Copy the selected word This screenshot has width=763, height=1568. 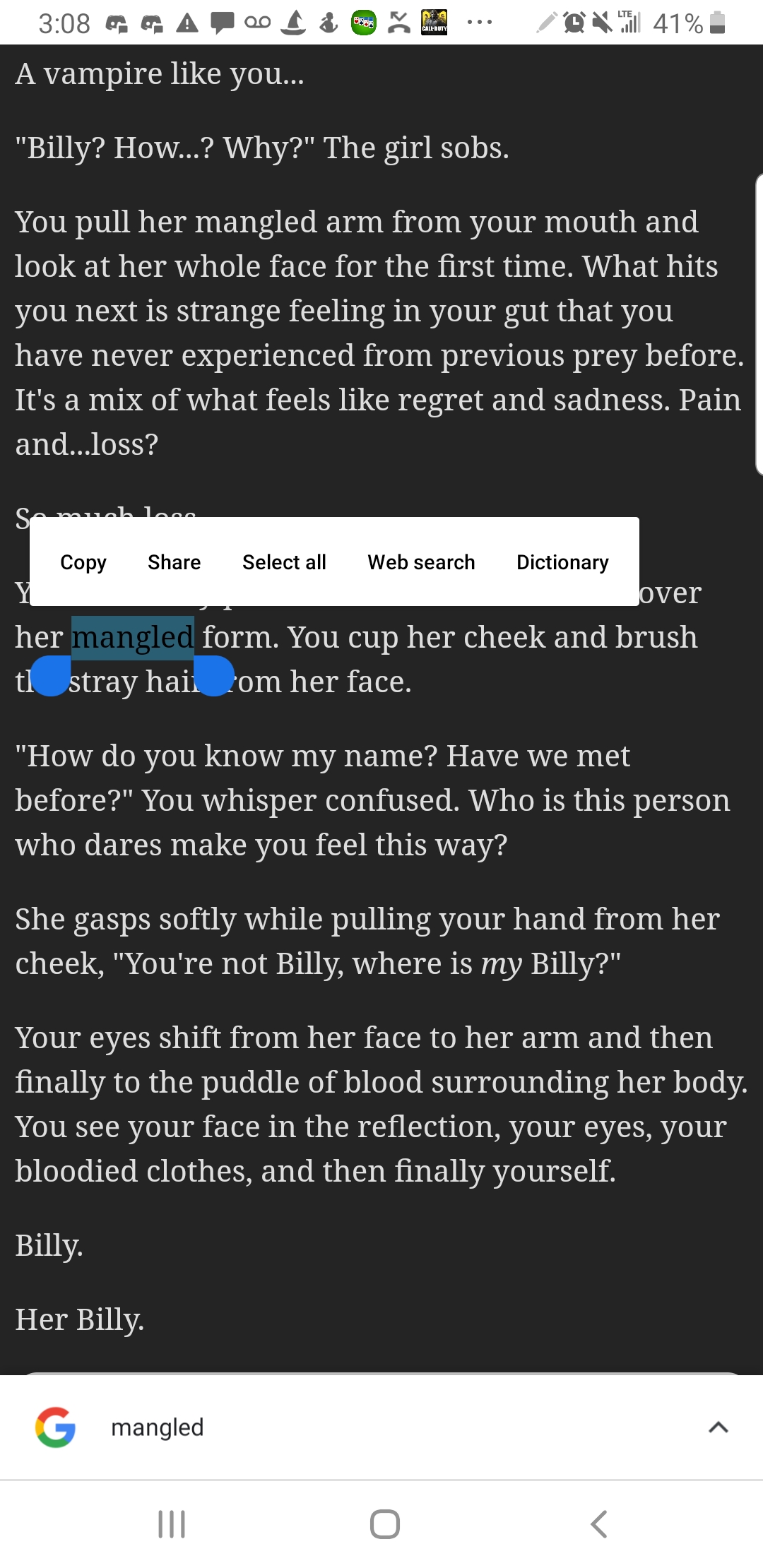coord(83,562)
